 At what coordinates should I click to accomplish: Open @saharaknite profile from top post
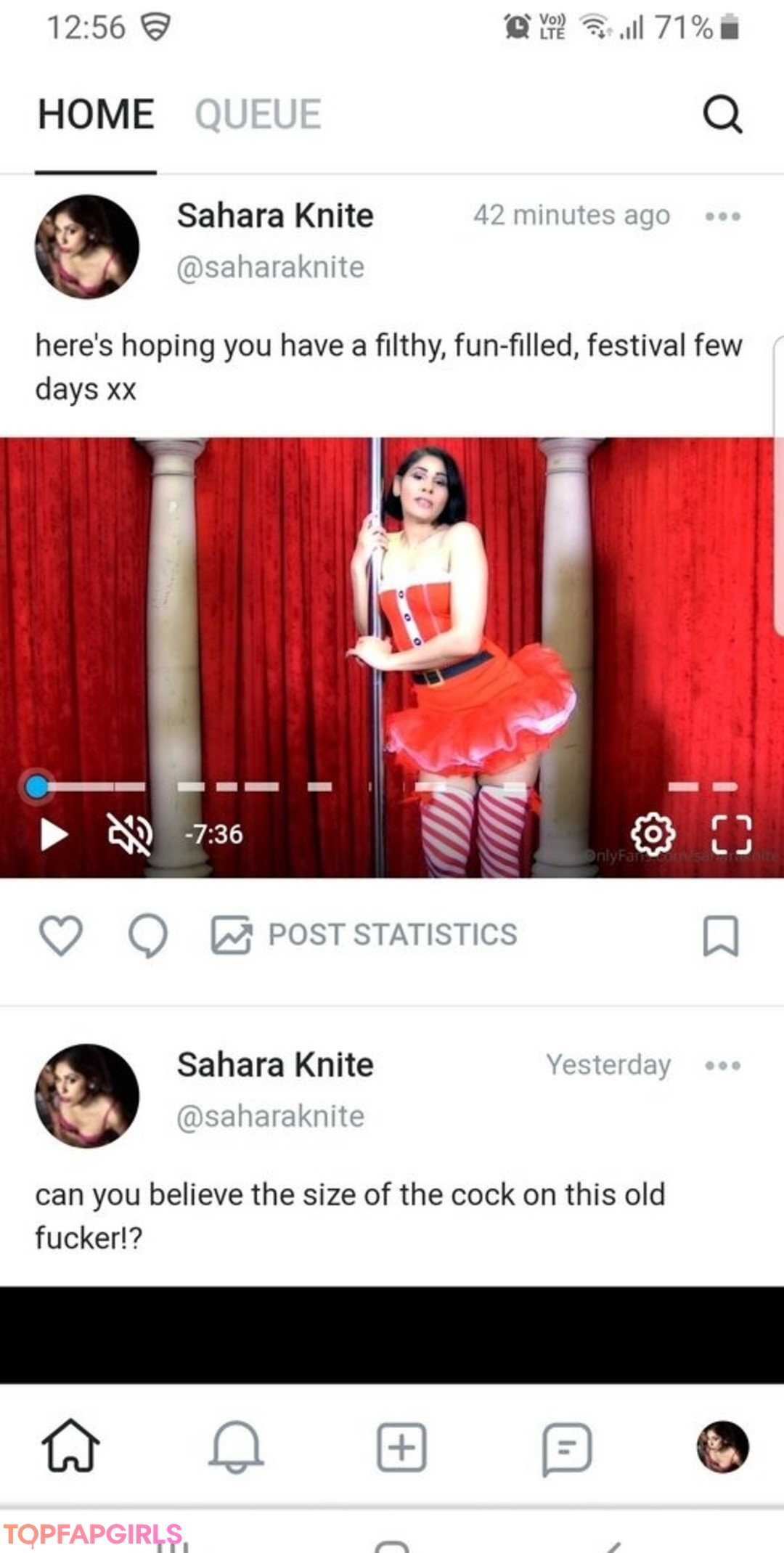click(270, 267)
